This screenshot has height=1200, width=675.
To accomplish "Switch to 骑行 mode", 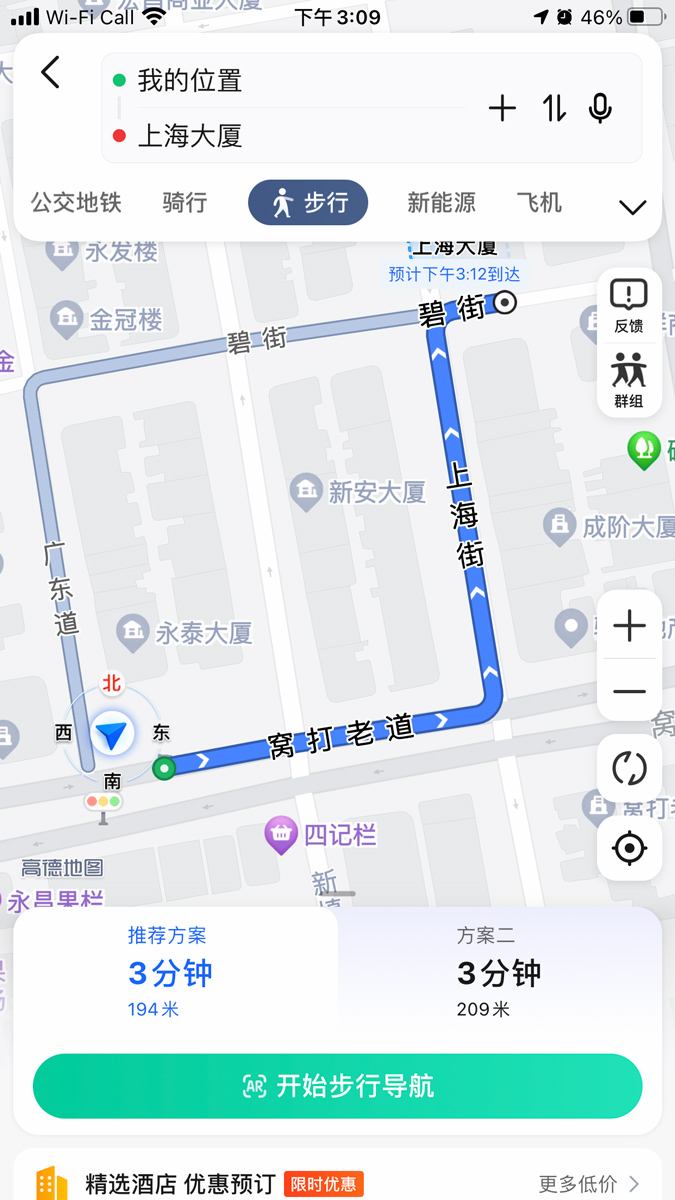I will click(185, 203).
